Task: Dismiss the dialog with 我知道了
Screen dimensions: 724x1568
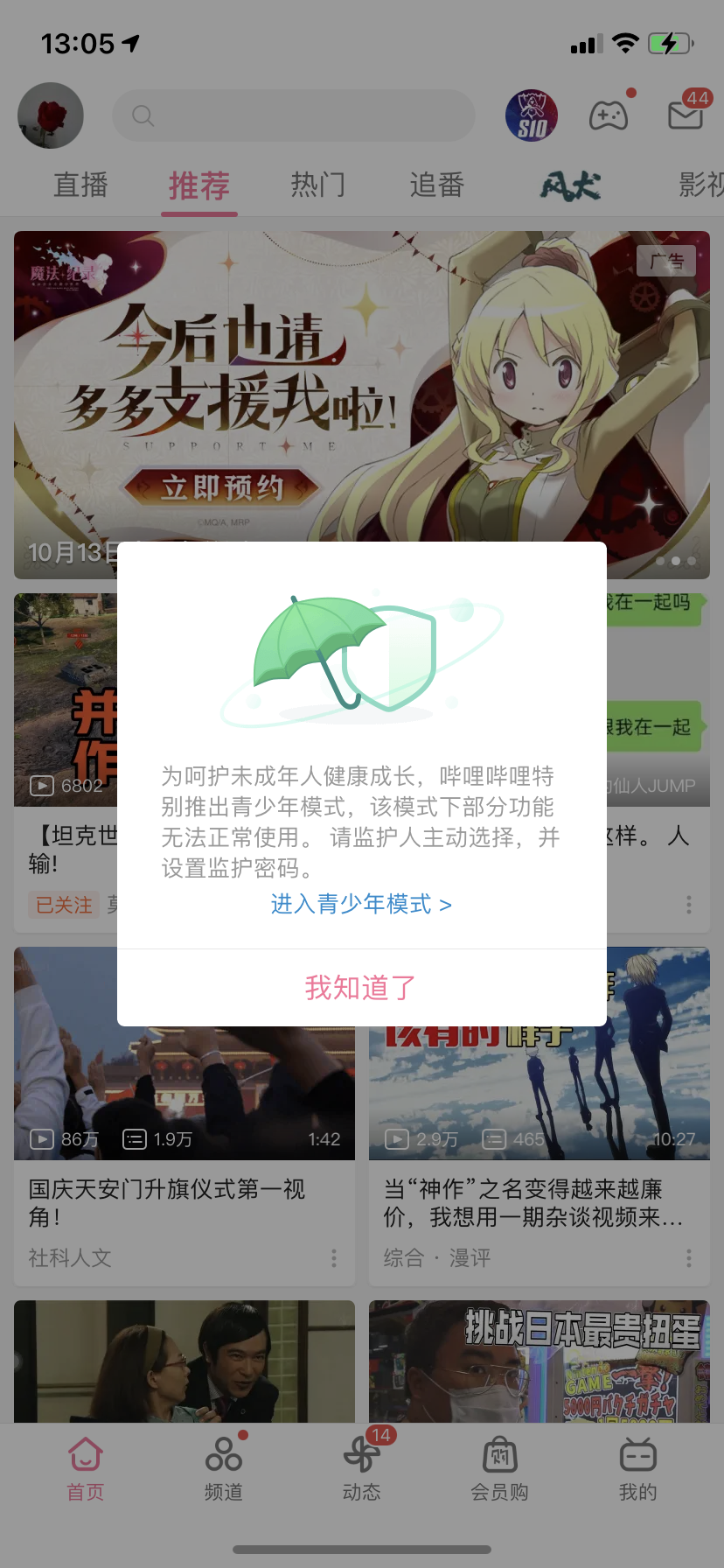Action: click(x=361, y=987)
